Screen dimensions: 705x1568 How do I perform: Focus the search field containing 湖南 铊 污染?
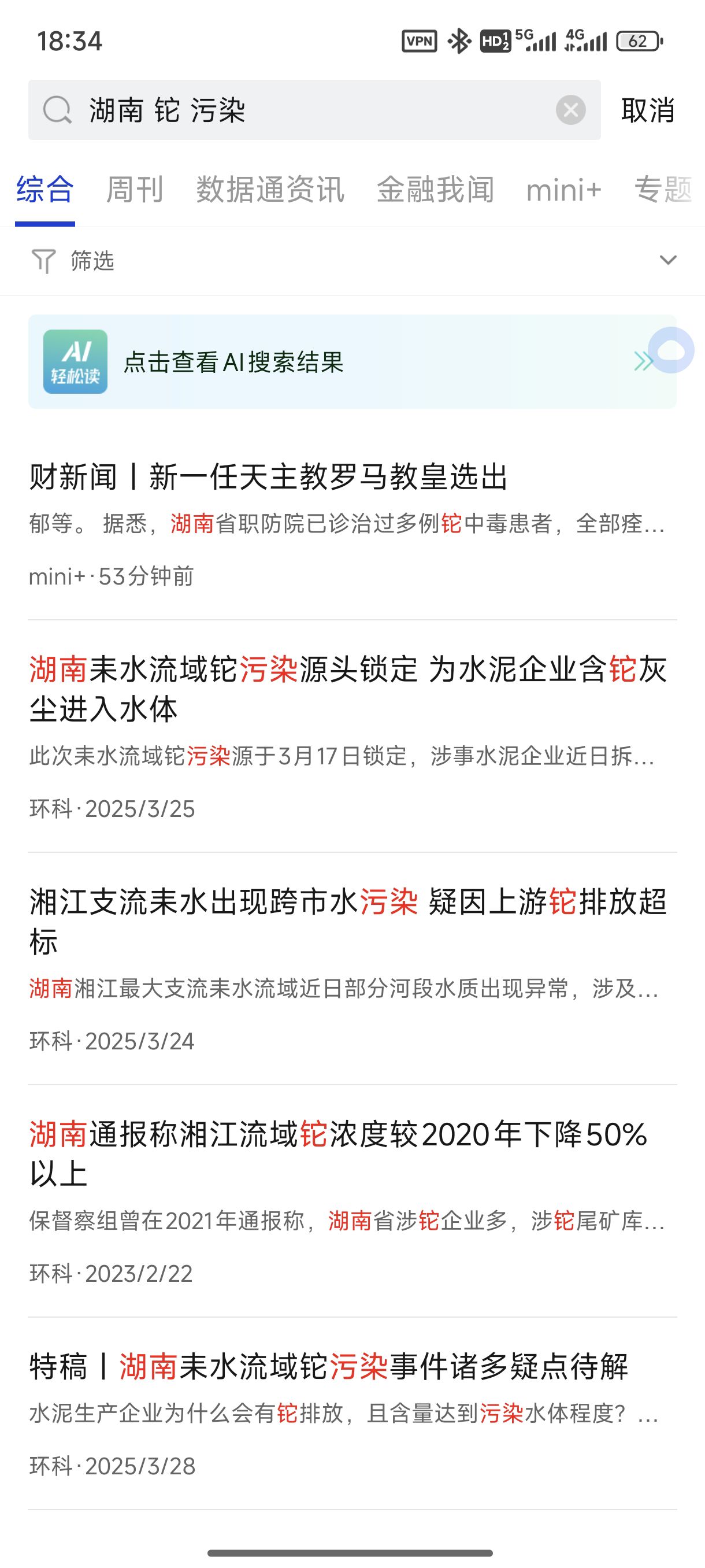314,110
